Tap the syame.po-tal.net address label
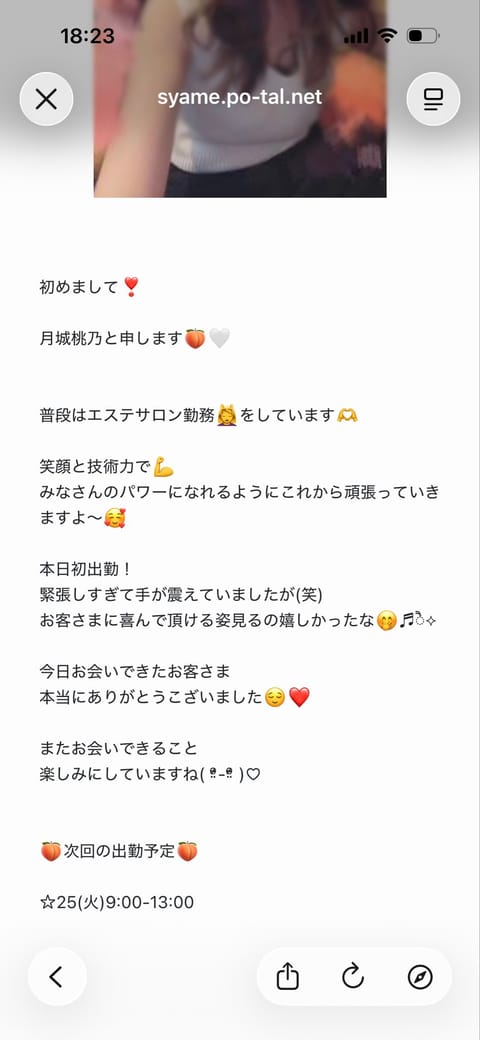Image resolution: width=480 pixels, height=1040 pixels. pyautogui.click(x=239, y=98)
